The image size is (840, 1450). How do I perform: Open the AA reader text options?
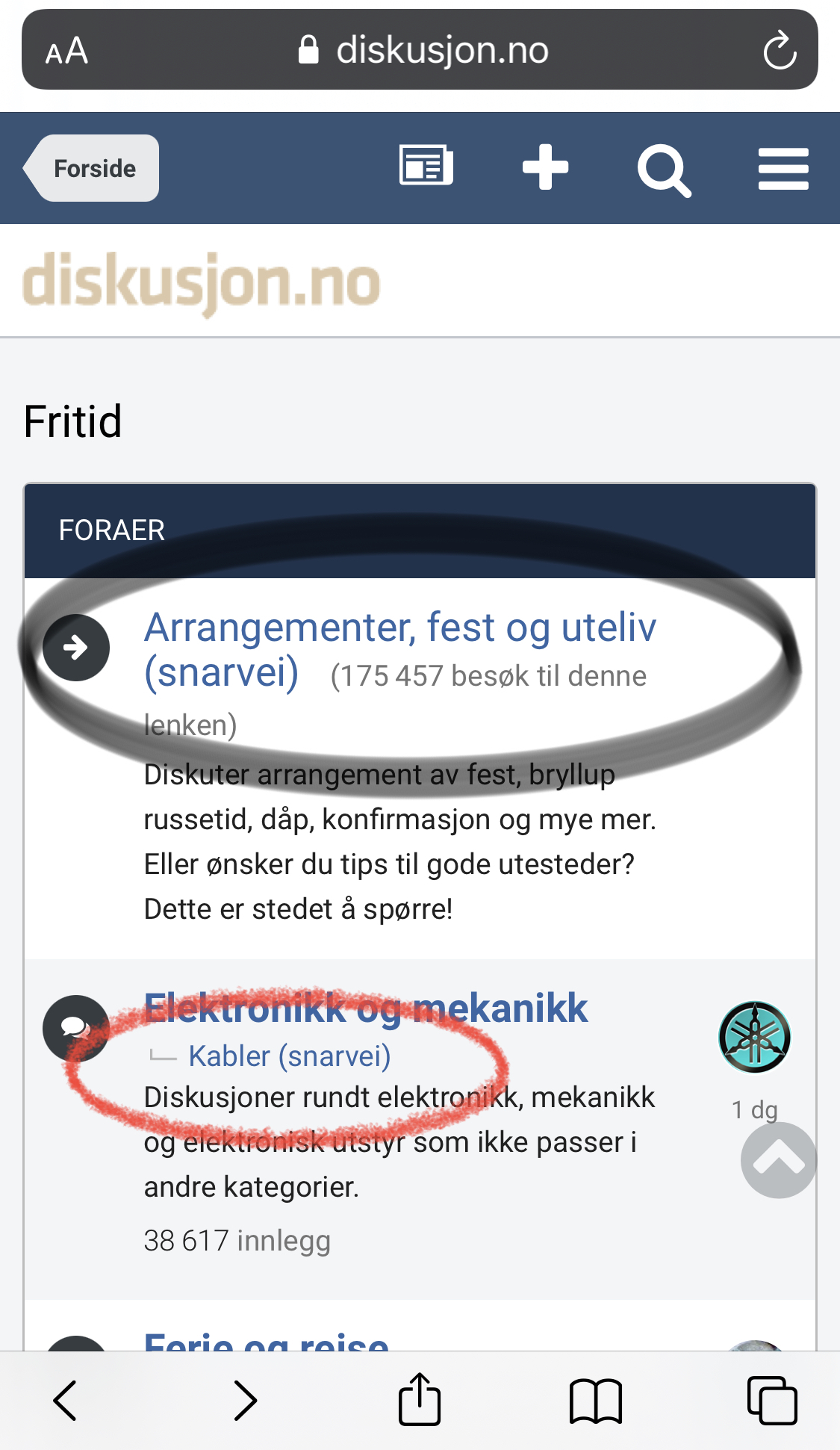point(66,51)
